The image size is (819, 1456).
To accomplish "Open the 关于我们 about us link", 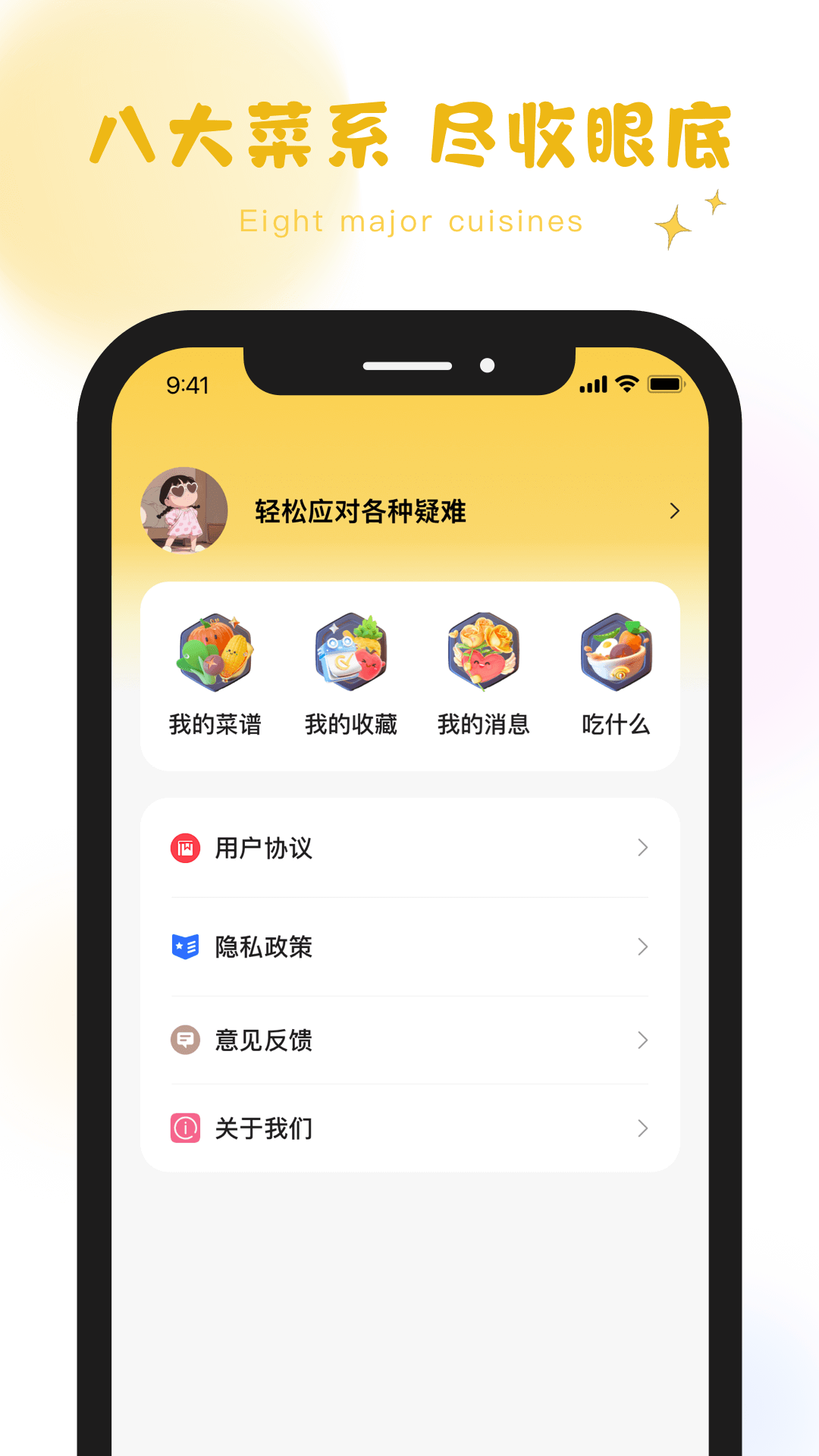I will click(265, 1129).
